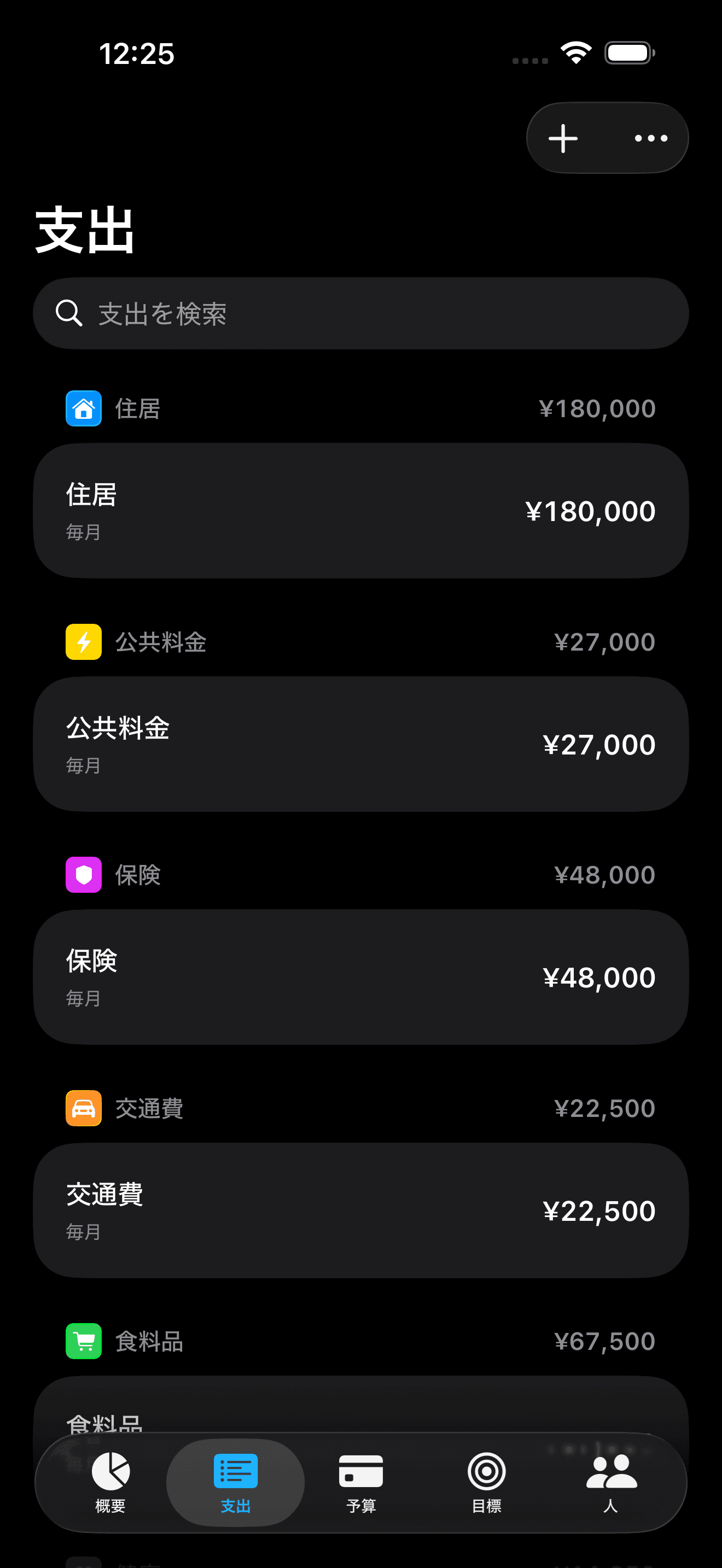
Task: Click the purple shield icon for 保険
Action: (83, 875)
